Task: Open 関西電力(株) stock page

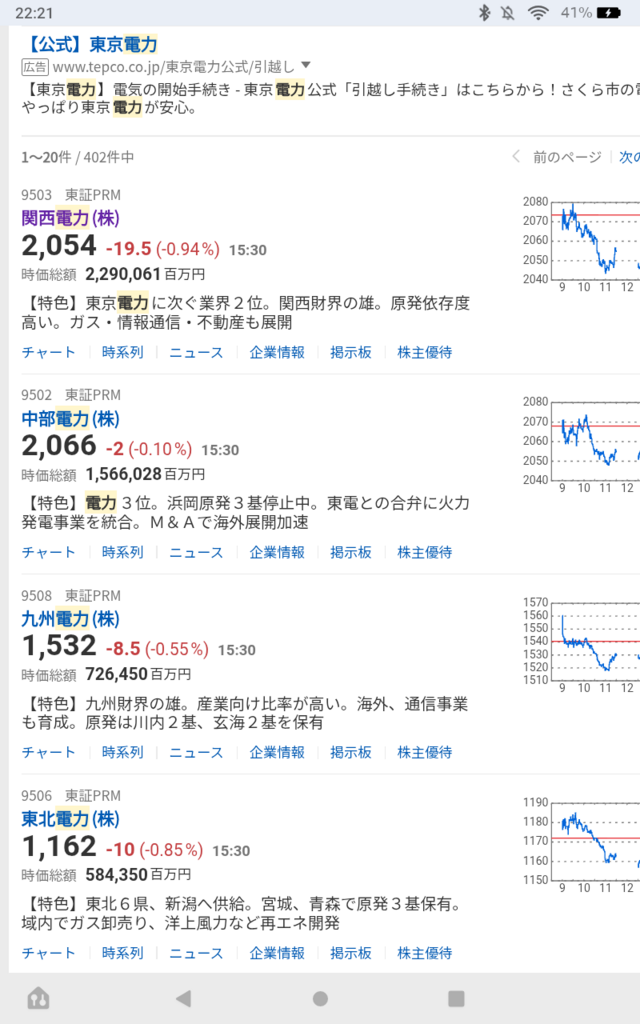Action: click(x=71, y=218)
